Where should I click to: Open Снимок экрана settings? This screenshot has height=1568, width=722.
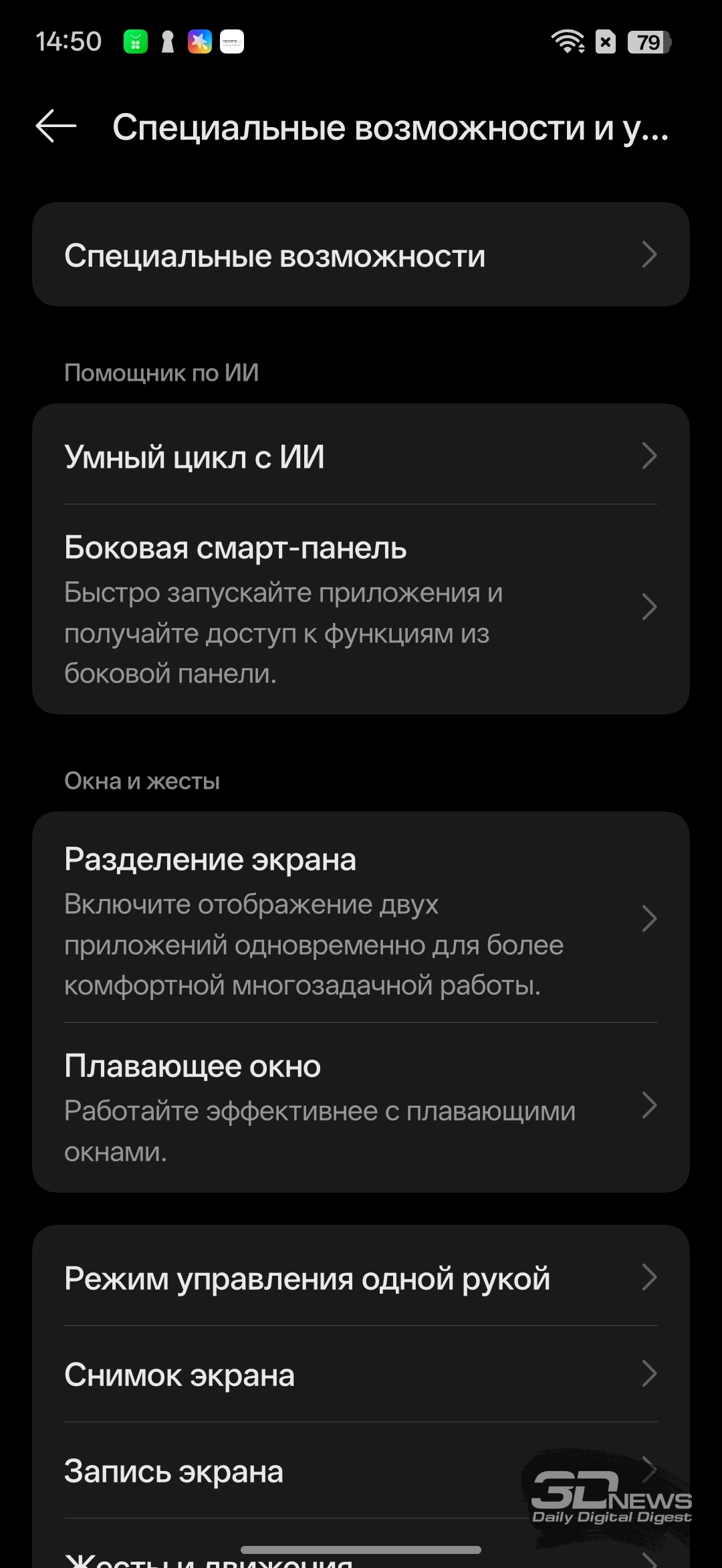[x=361, y=1375]
